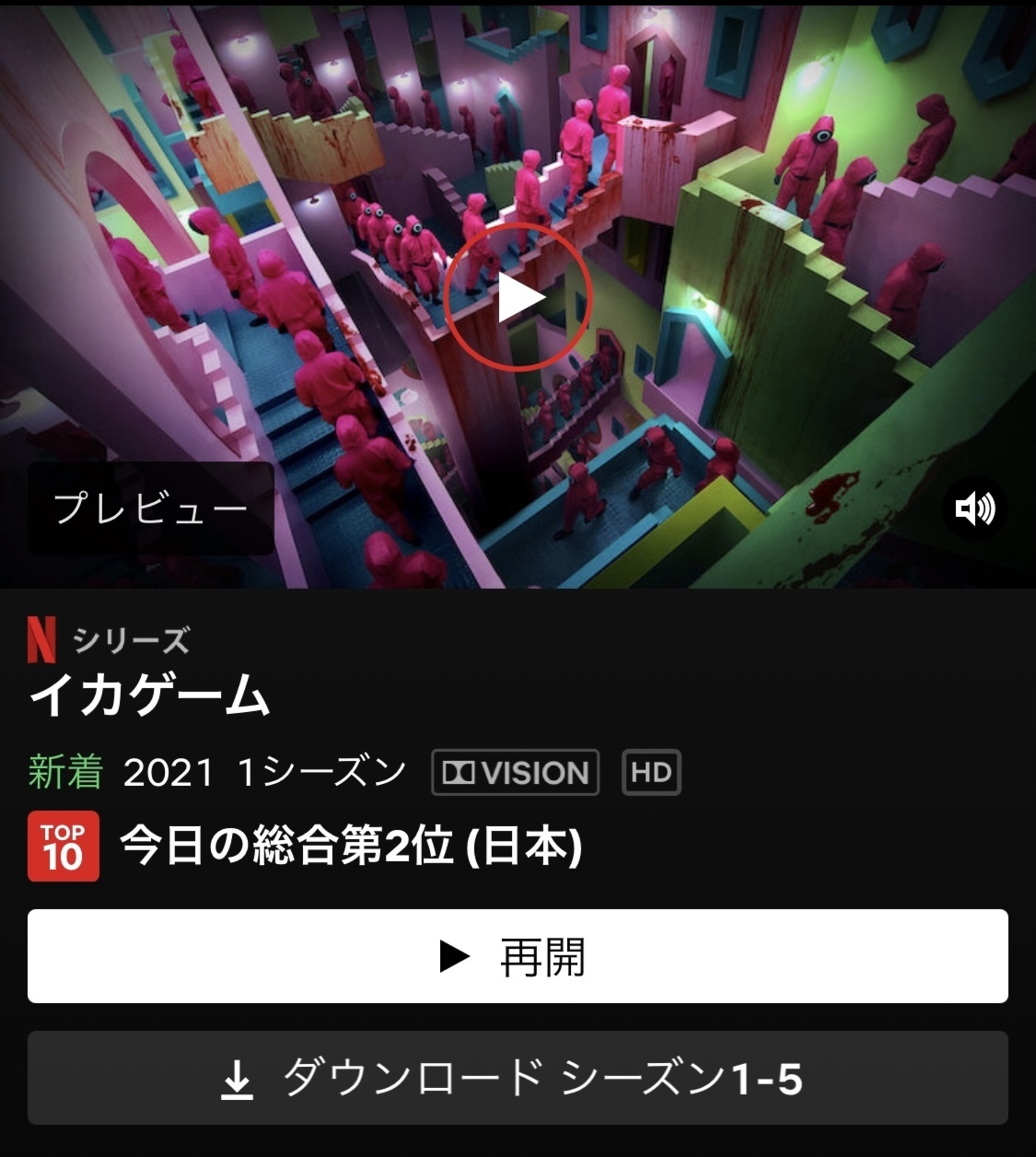Play the イカゲーム preview video

pyautogui.click(x=518, y=297)
